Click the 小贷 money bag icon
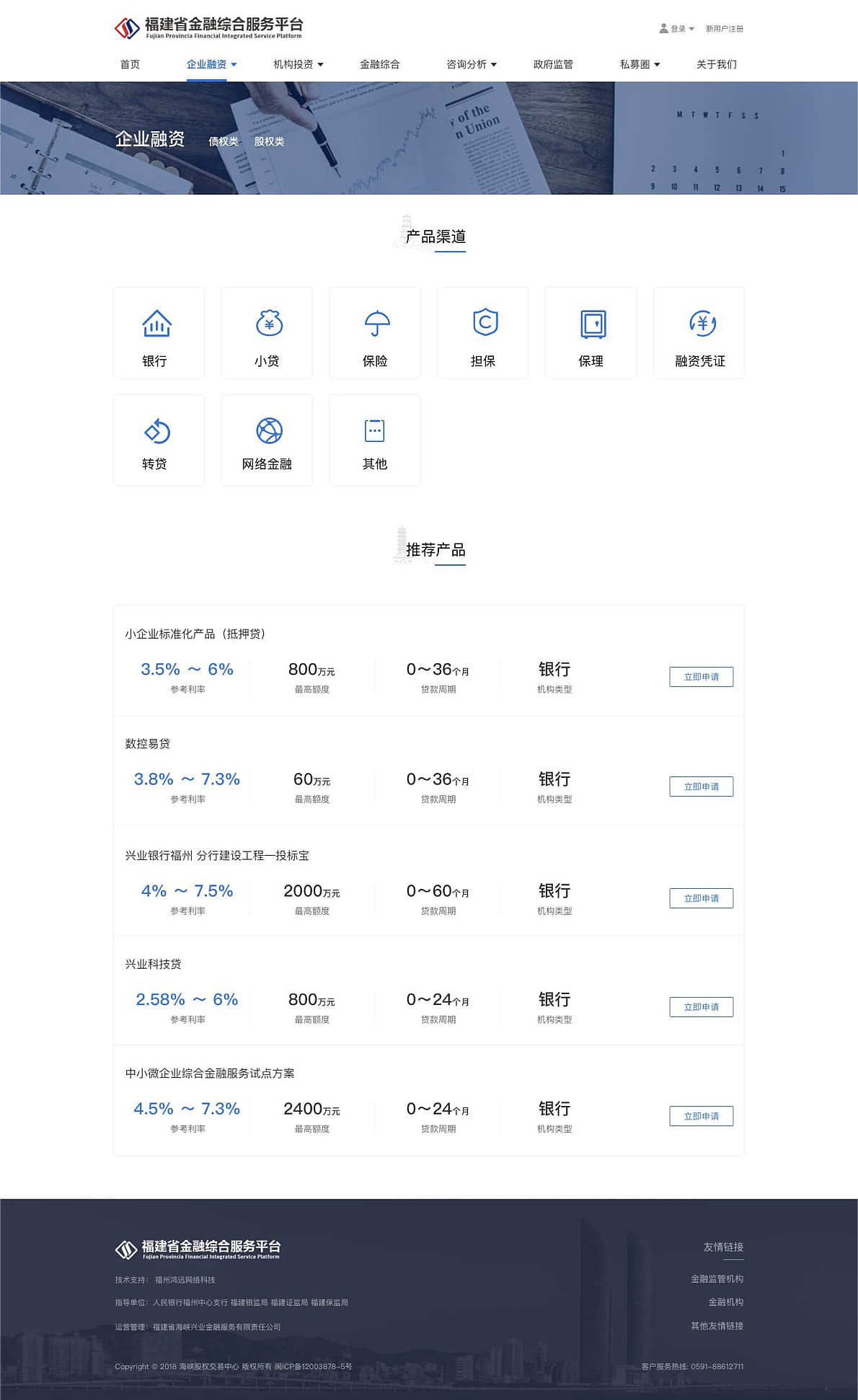 click(267, 324)
